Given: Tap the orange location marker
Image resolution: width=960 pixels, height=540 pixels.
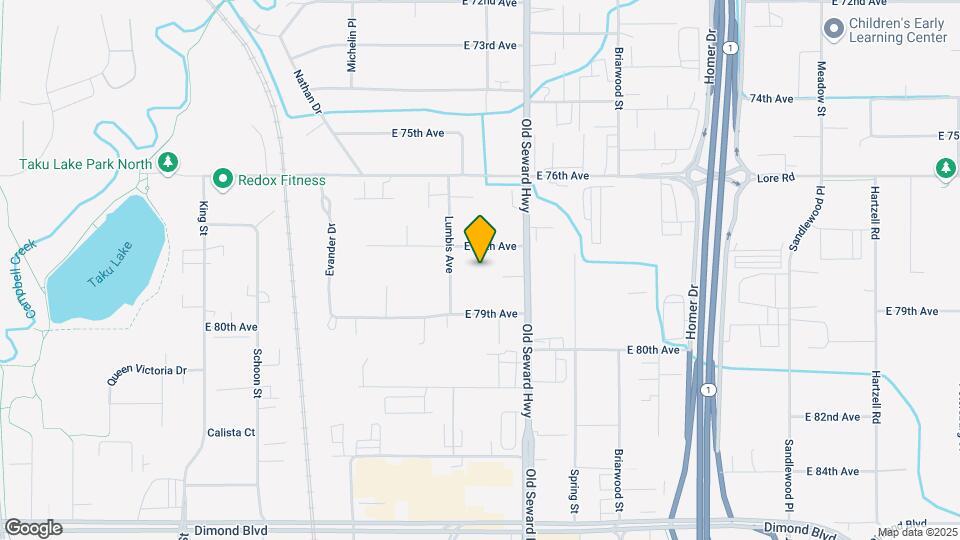Looking at the screenshot, I should pos(481,238).
